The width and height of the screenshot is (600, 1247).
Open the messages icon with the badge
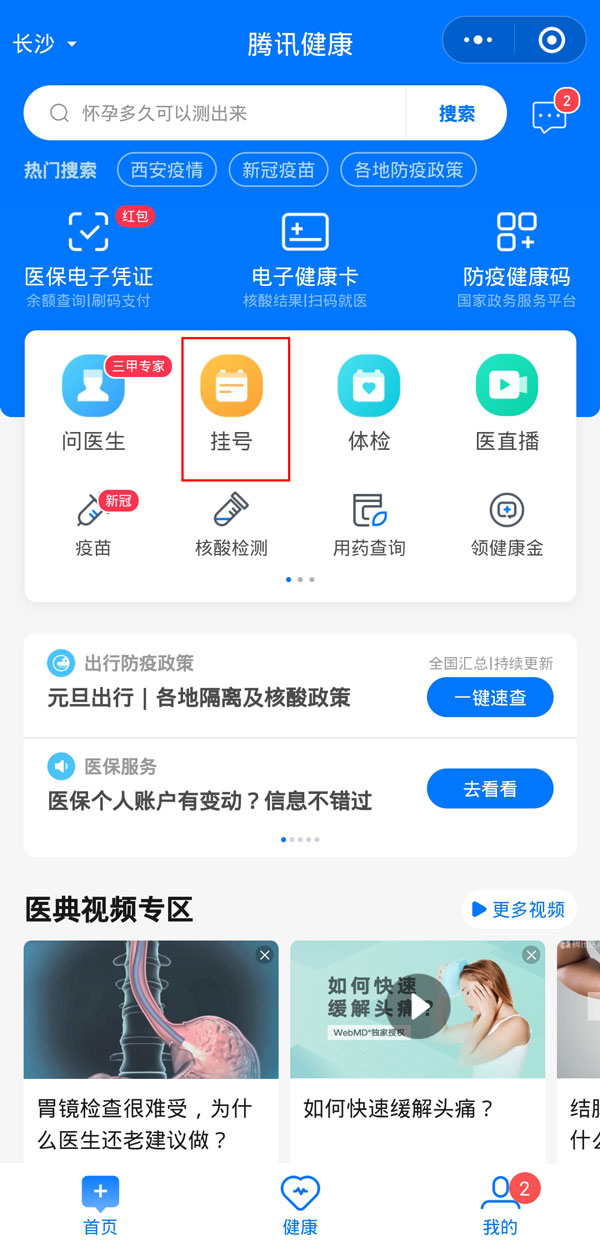coord(549,116)
